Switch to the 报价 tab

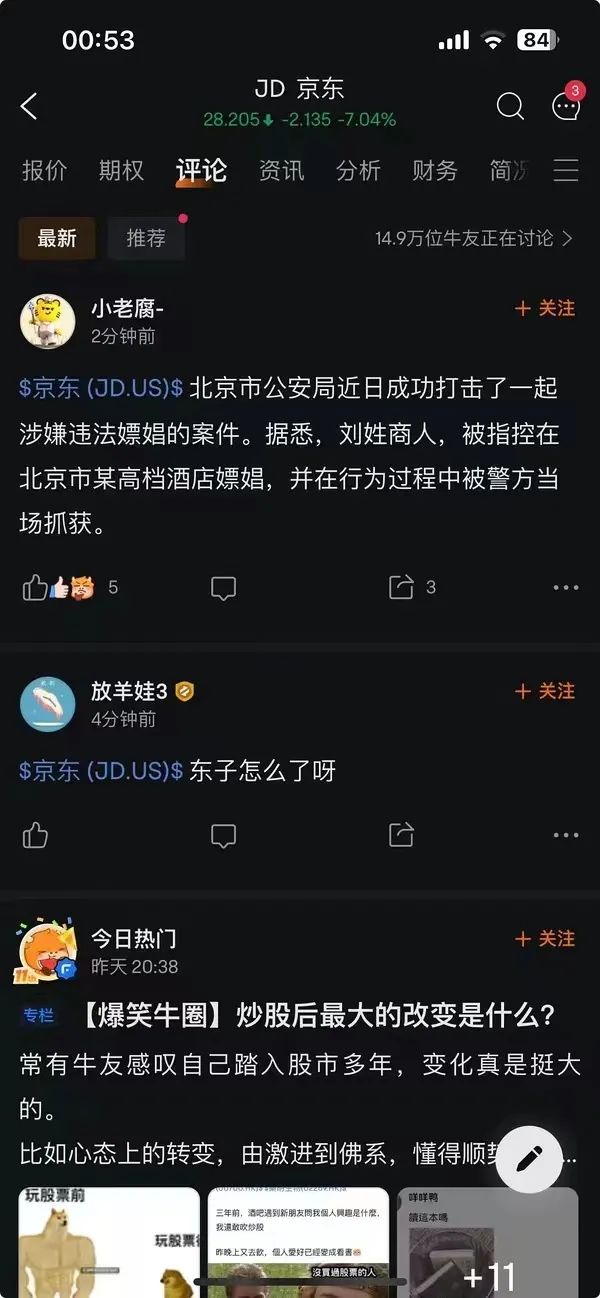click(45, 171)
